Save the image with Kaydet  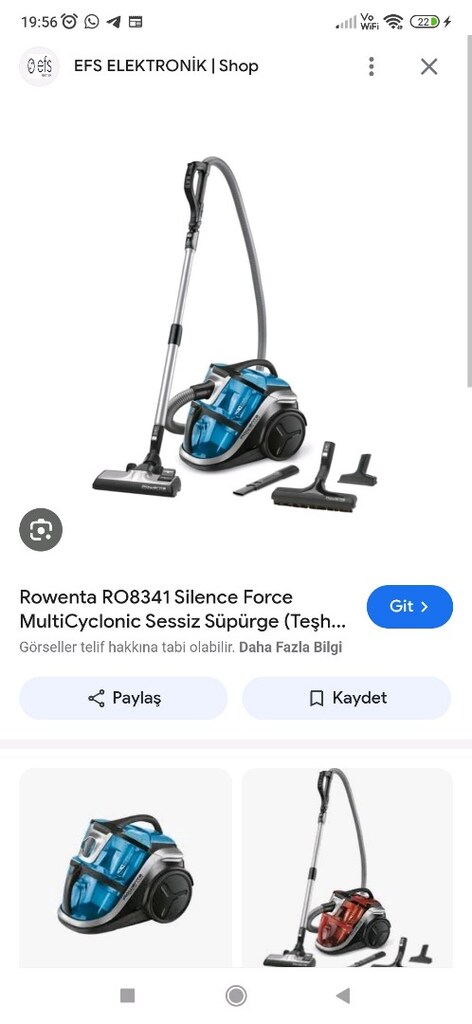pyautogui.click(x=347, y=698)
